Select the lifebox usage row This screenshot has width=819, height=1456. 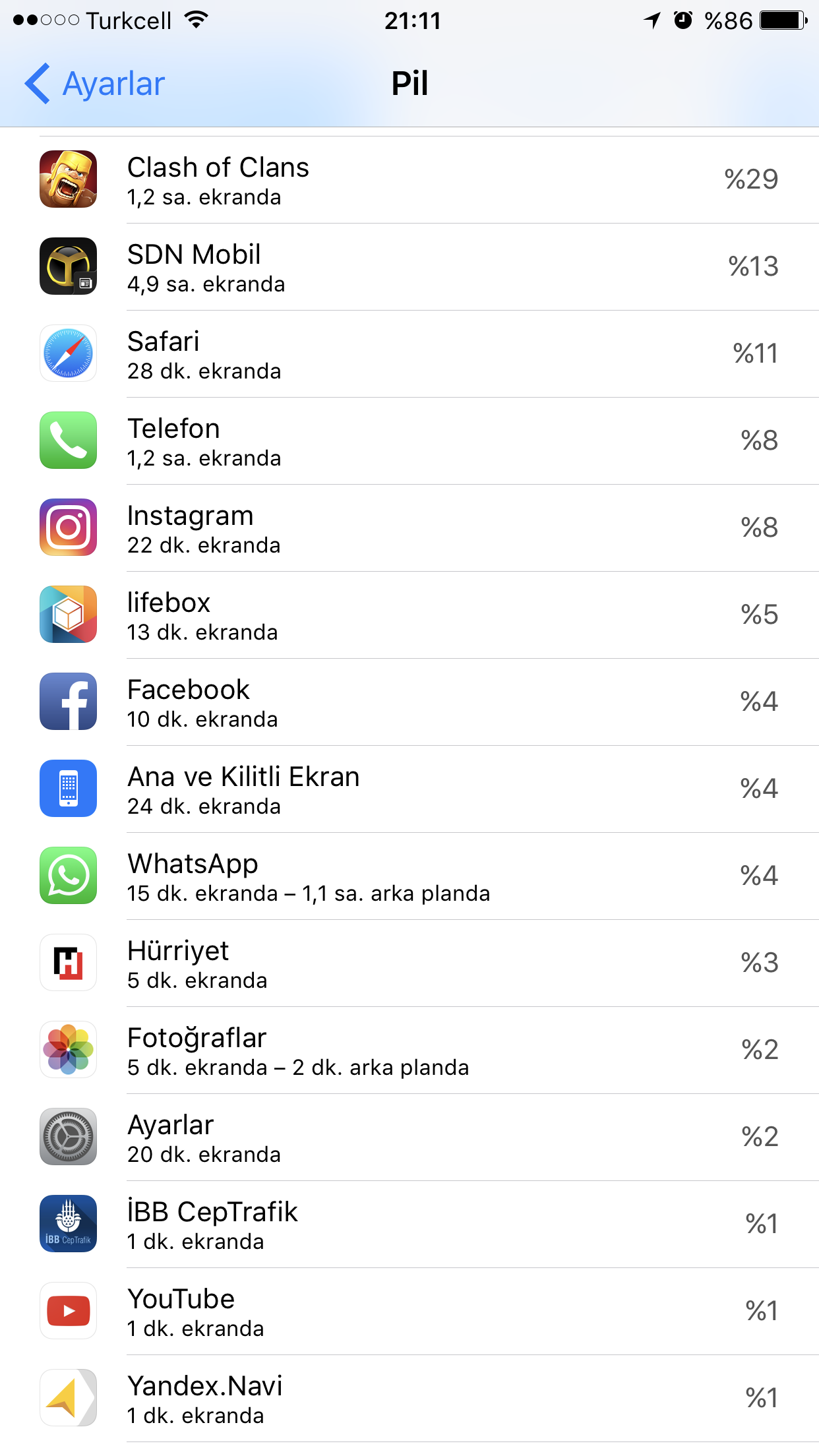tap(409, 615)
